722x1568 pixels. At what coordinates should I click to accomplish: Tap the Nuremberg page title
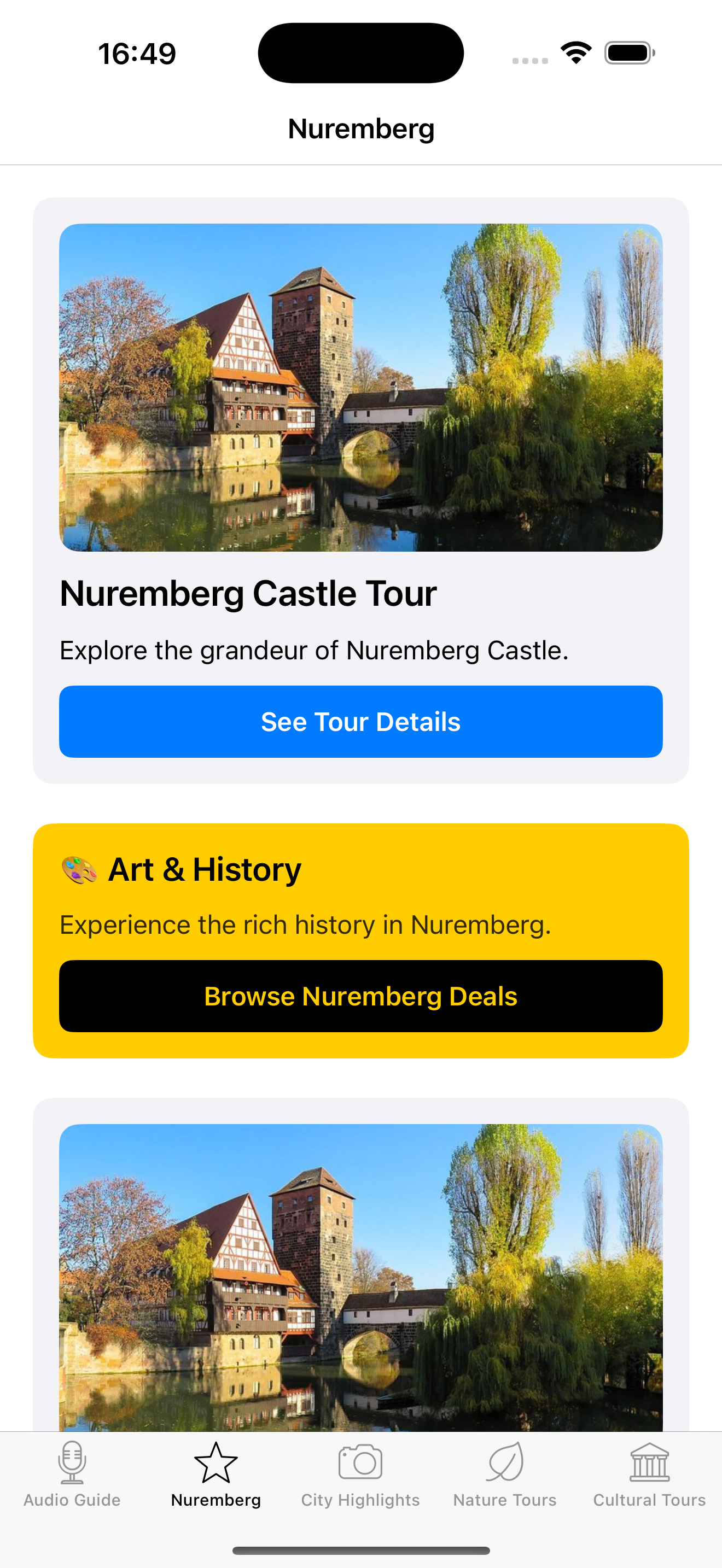coord(360,128)
